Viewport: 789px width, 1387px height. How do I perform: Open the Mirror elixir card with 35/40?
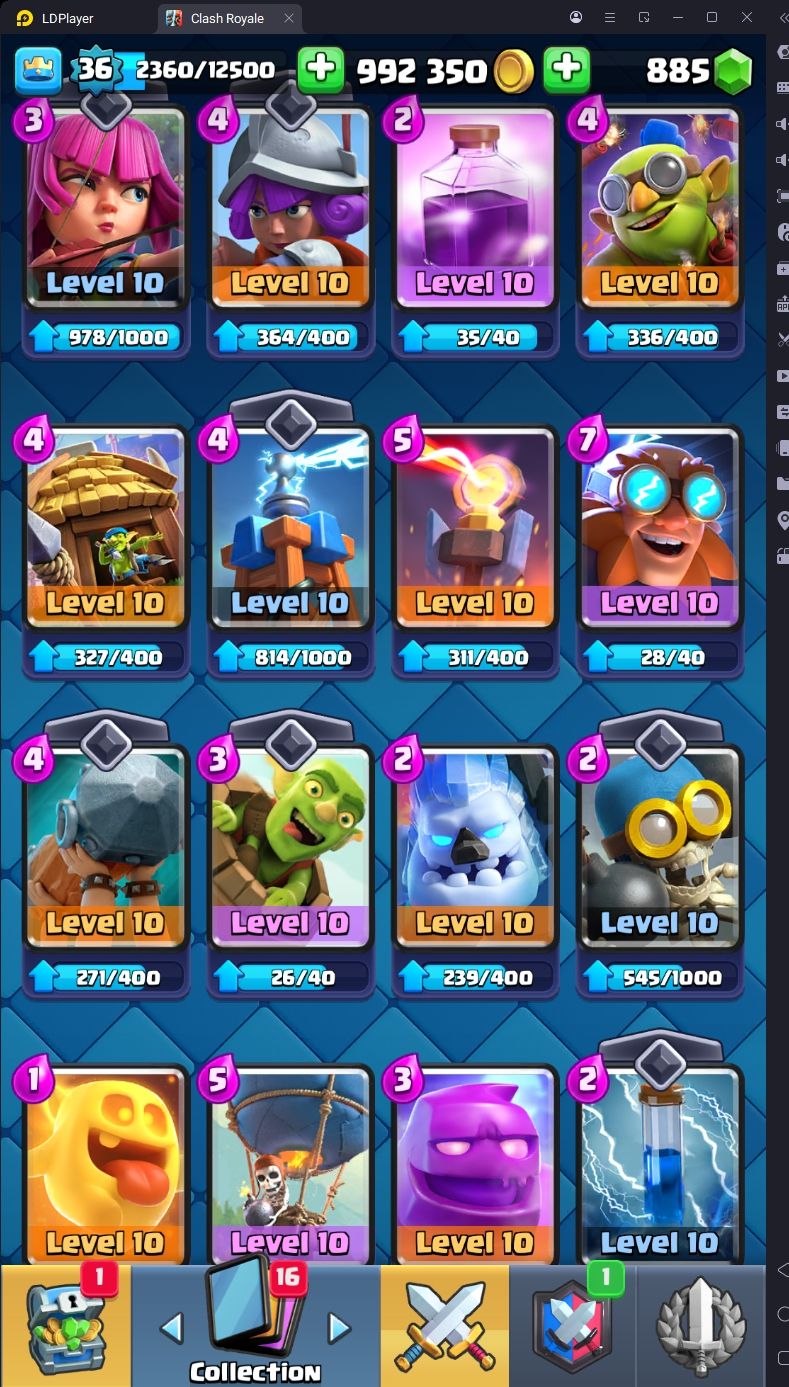[475, 208]
